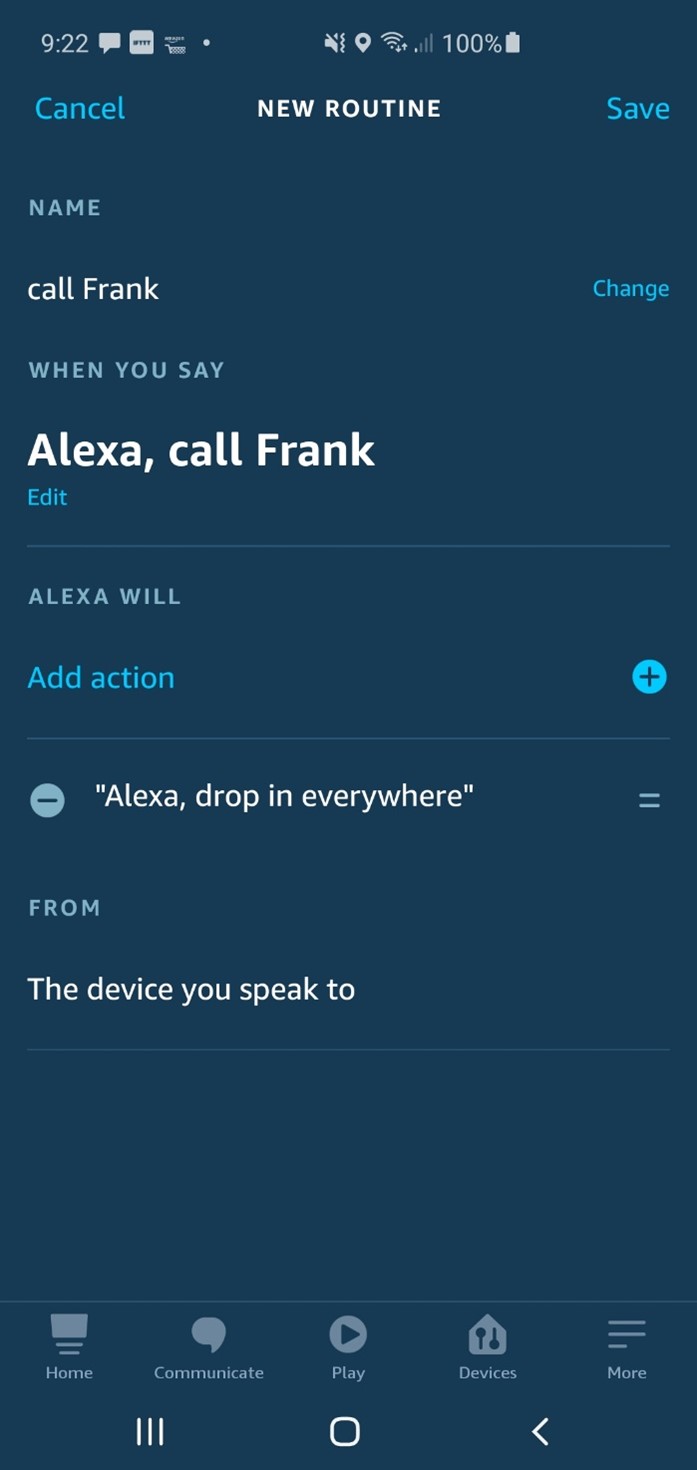Image resolution: width=697 pixels, height=1470 pixels.
Task: Open the drop in everywhere action
Action: 284,796
